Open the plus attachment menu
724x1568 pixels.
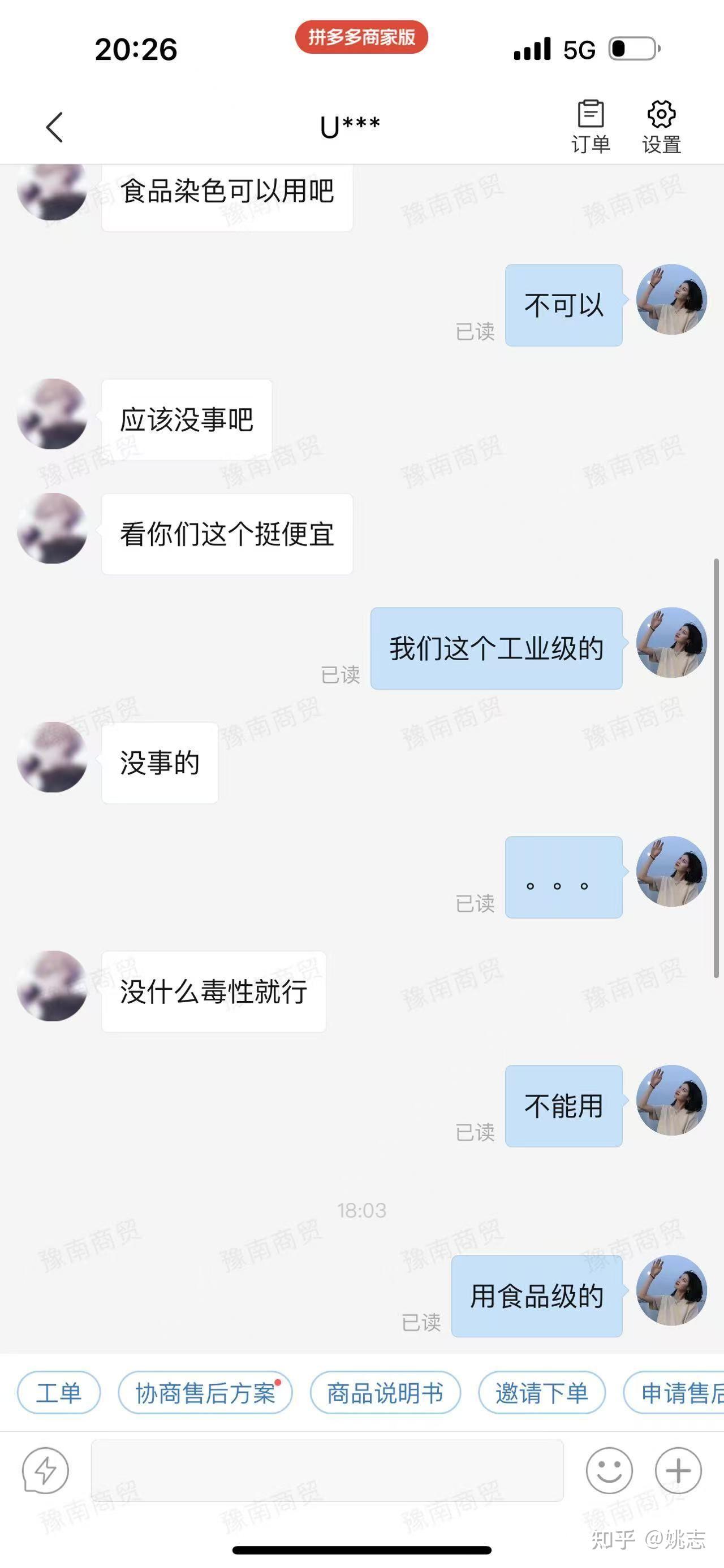[678, 1471]
